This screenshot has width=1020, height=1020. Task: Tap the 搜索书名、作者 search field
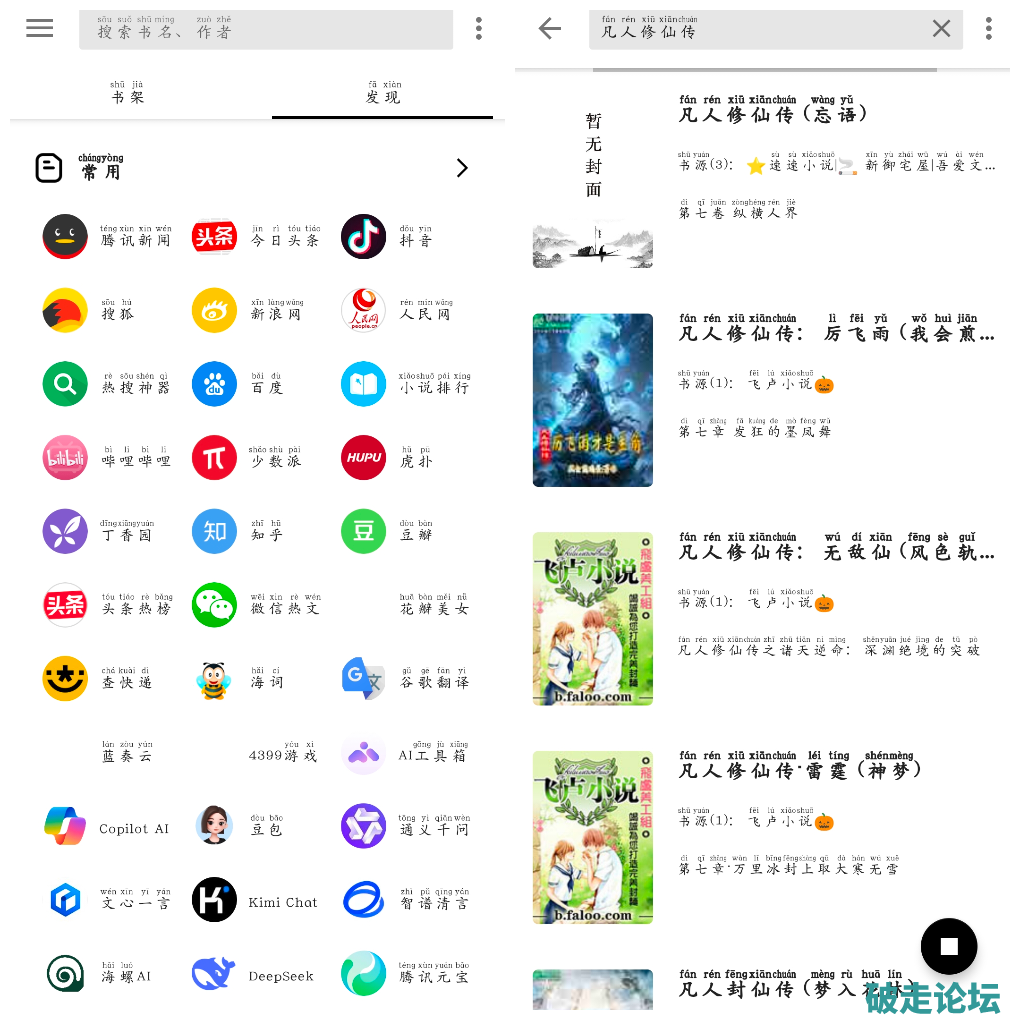(265, 30)
